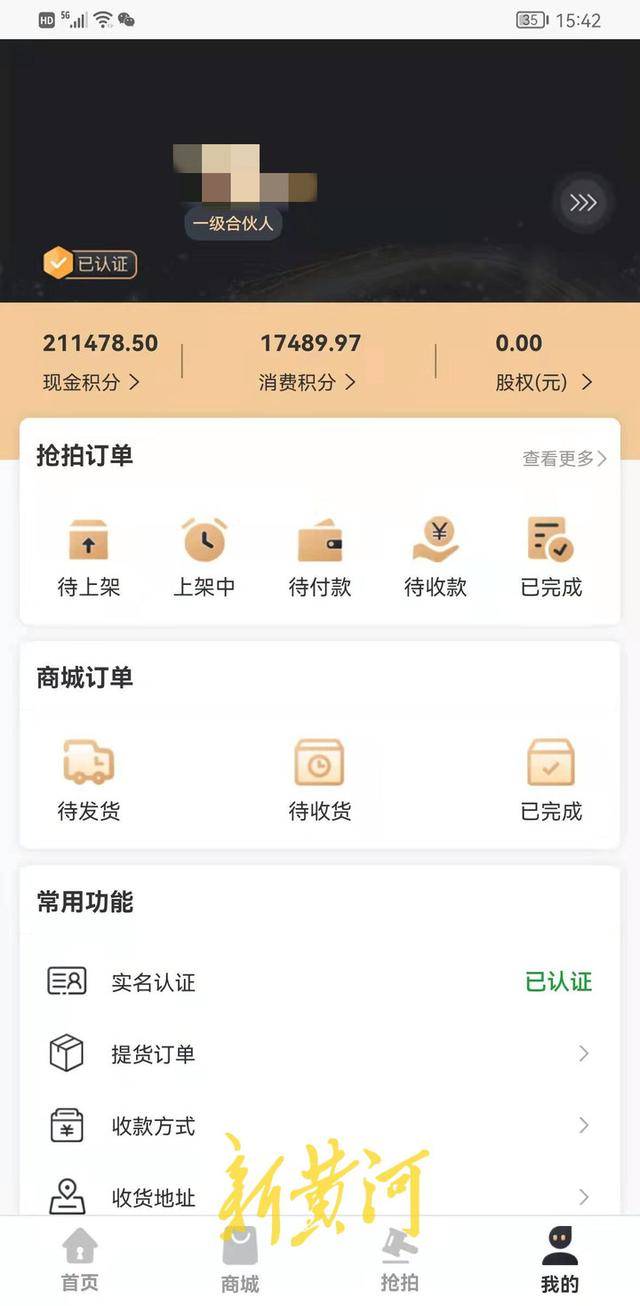Open 待发货 mall orders
The image size is (640, 1306).
89,780
